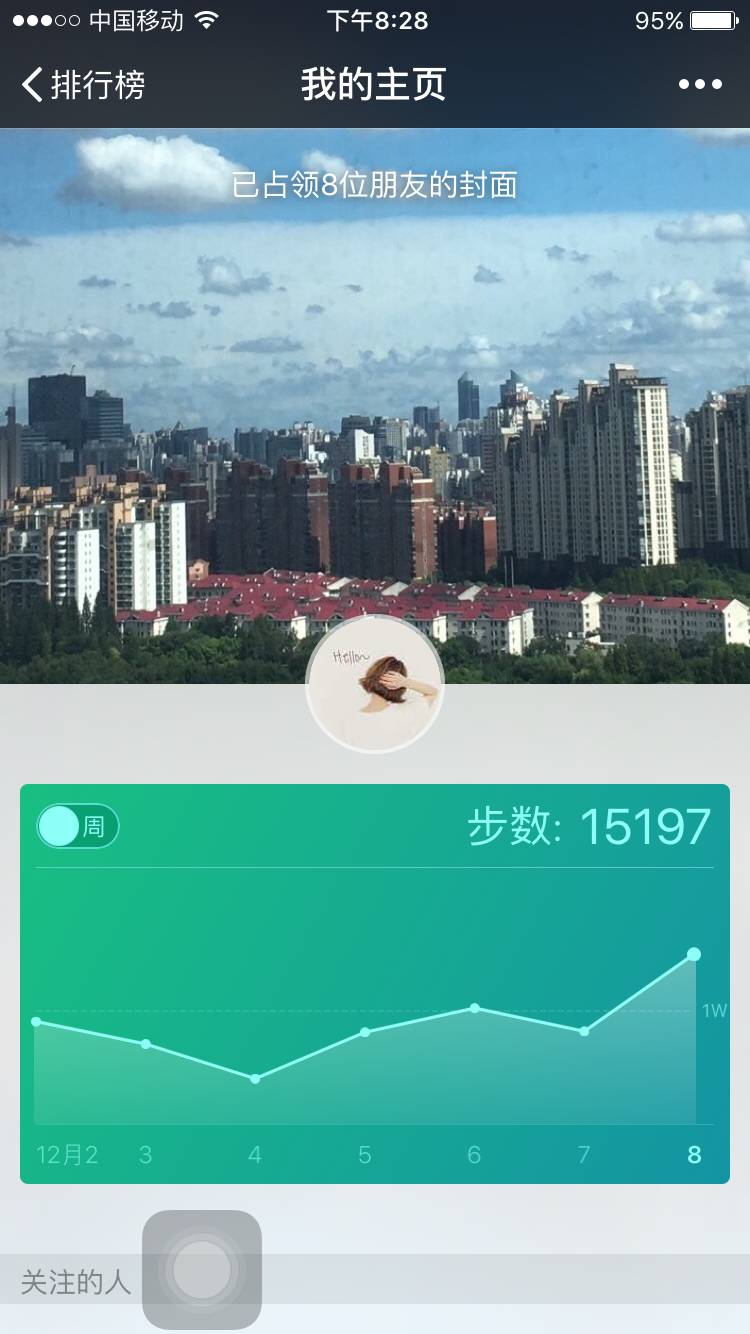Tap the profile avatar picture
This screenshot has width=750, height=1334.
[375, 684]
